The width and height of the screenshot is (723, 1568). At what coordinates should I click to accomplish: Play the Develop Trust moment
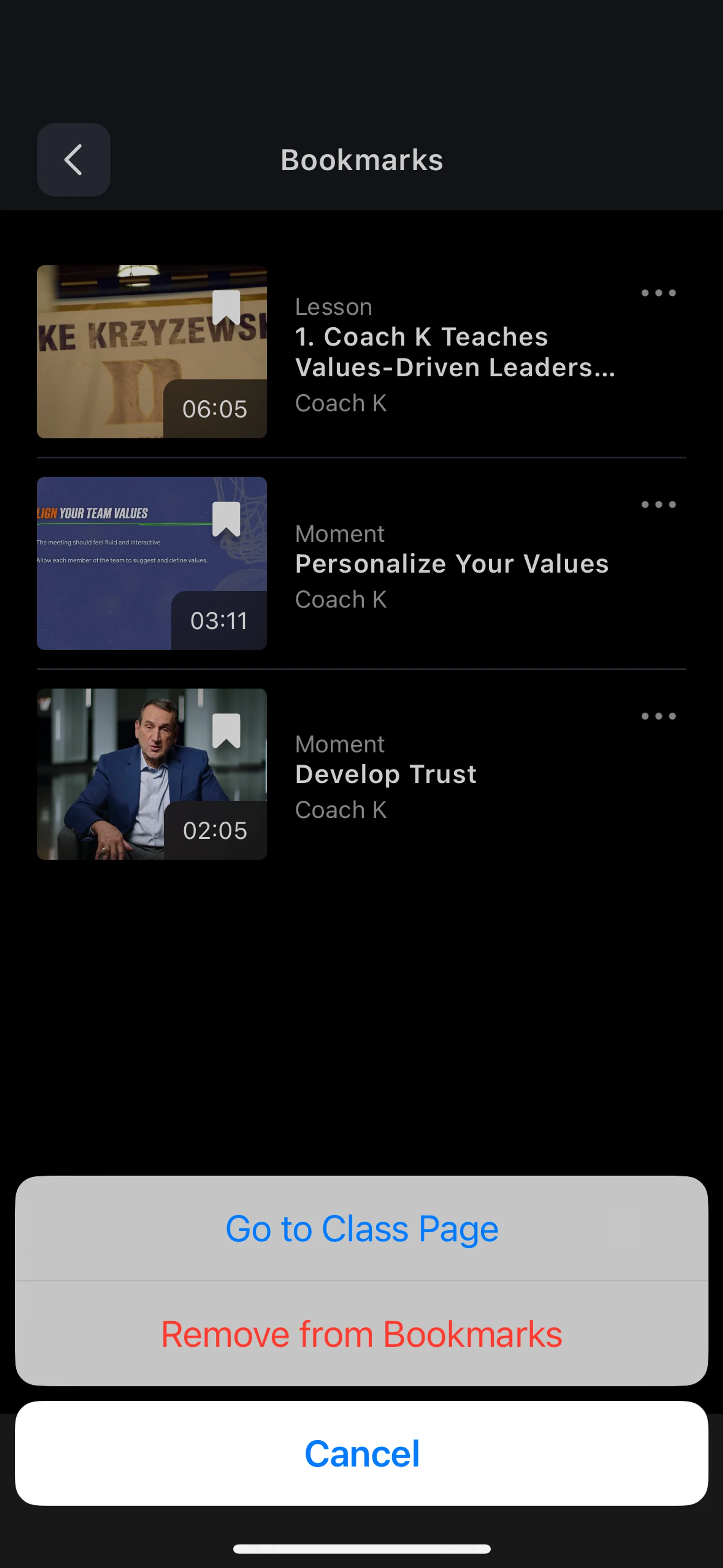(151, 774)
